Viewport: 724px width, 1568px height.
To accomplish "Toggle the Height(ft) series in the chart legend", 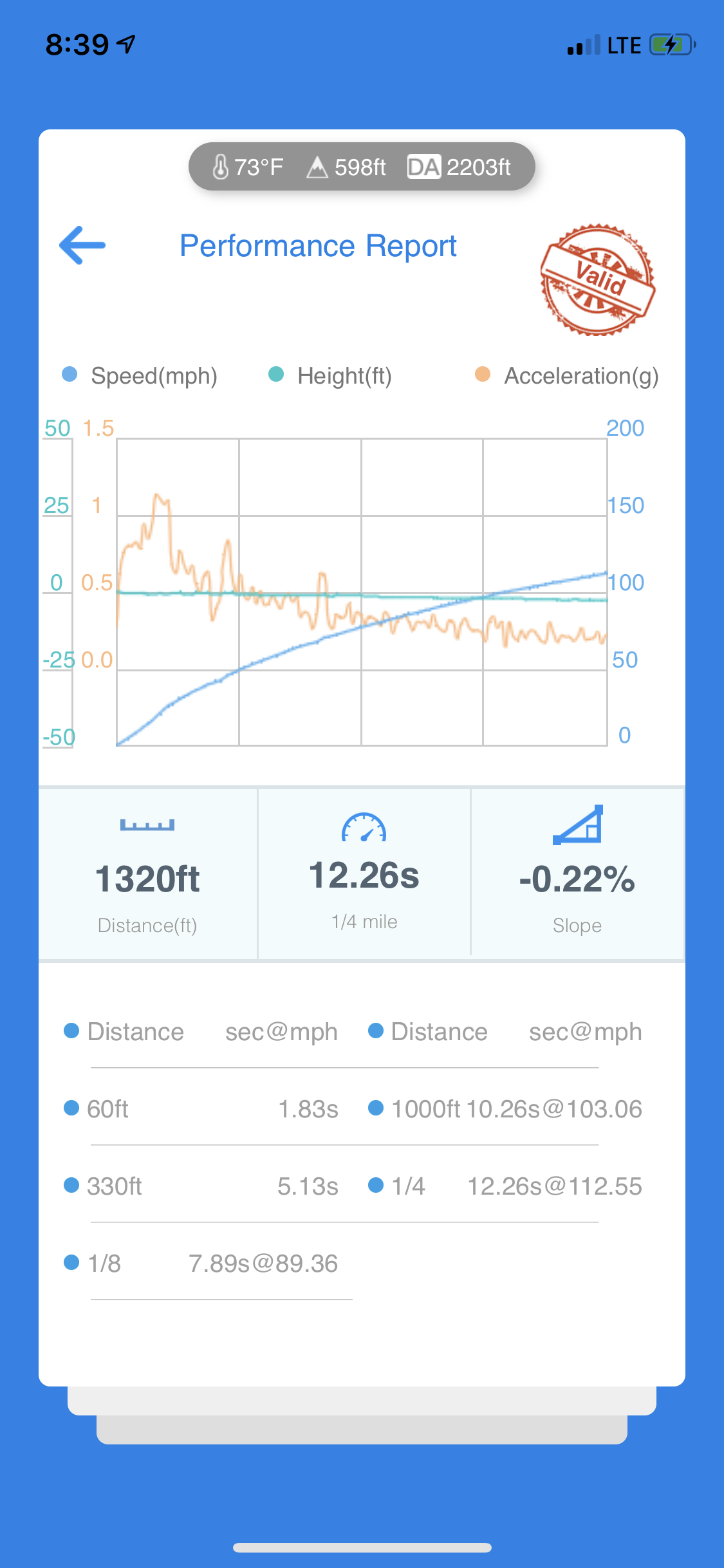I will 331,375.
